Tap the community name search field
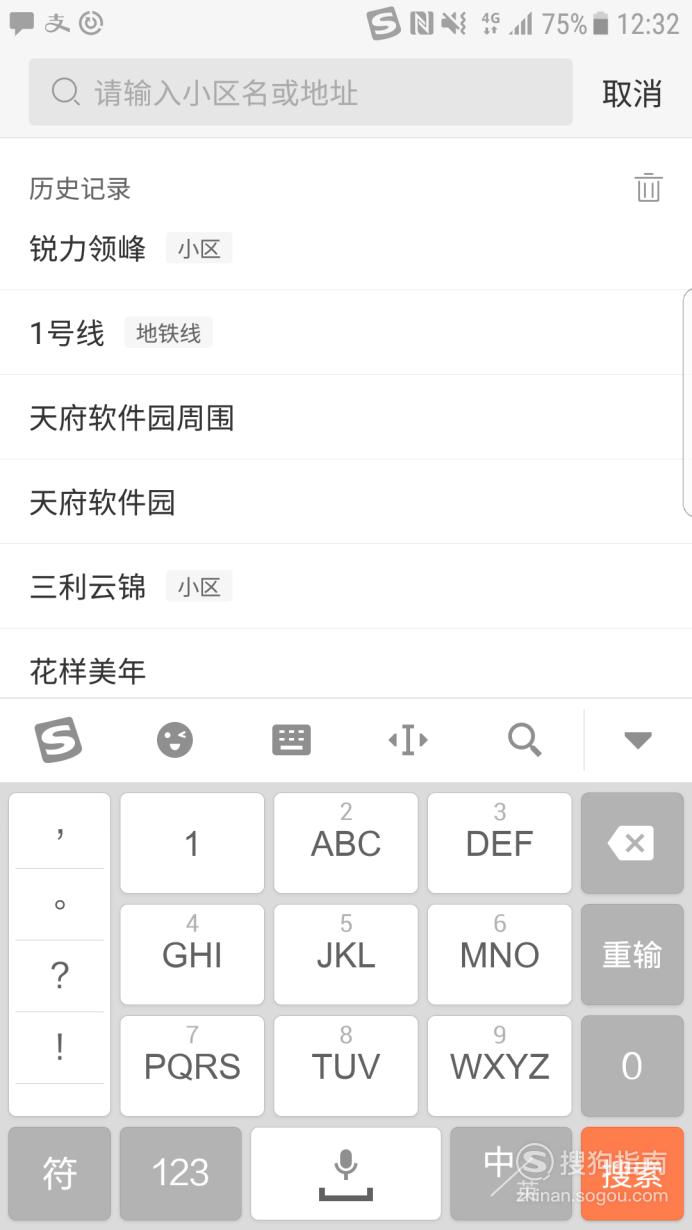692x1230 pixels. pos(300,93)
